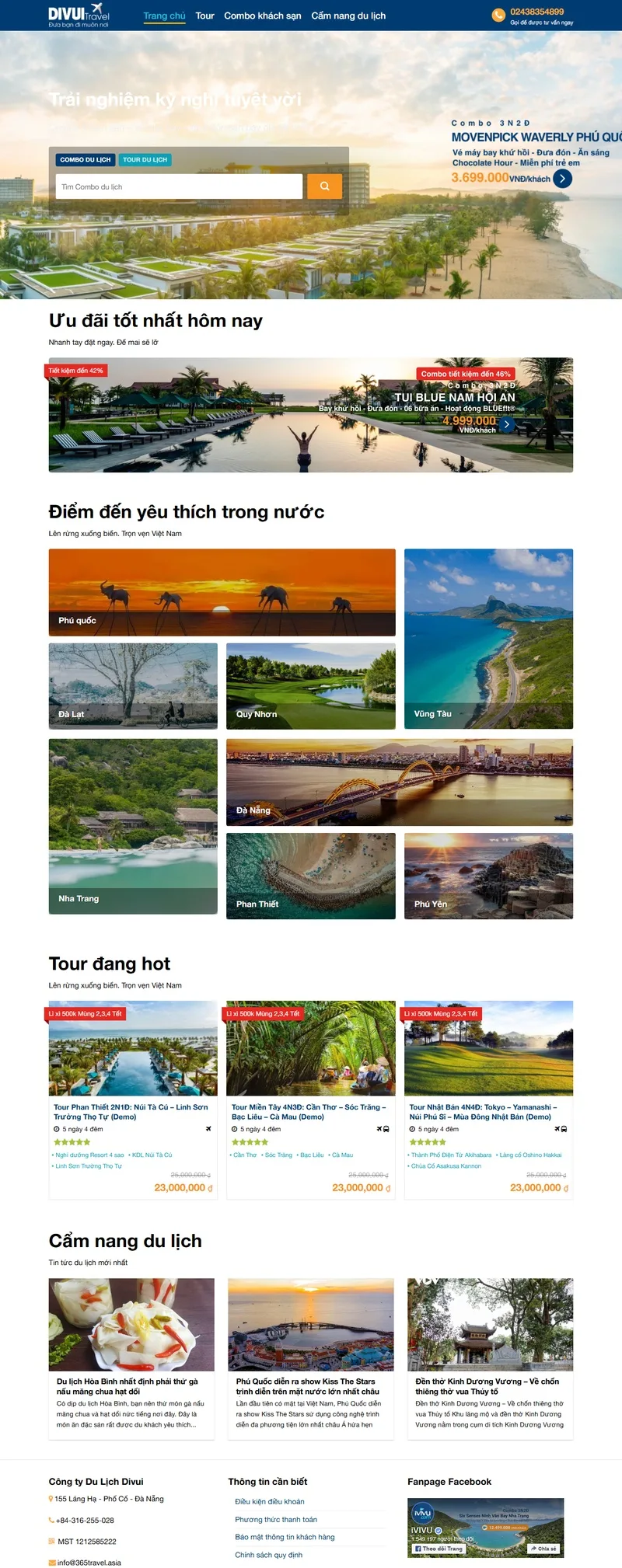The image size is (622, 1568).
Task: Open the TUI Blue Nam Hội An combo arrow
Action: pos(507,424)
